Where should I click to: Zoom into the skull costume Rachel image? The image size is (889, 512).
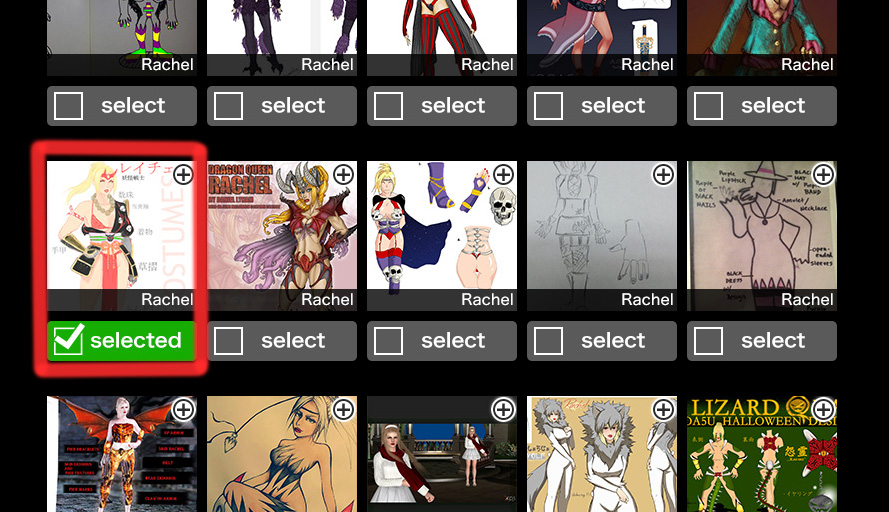click(x=503, y=175)
